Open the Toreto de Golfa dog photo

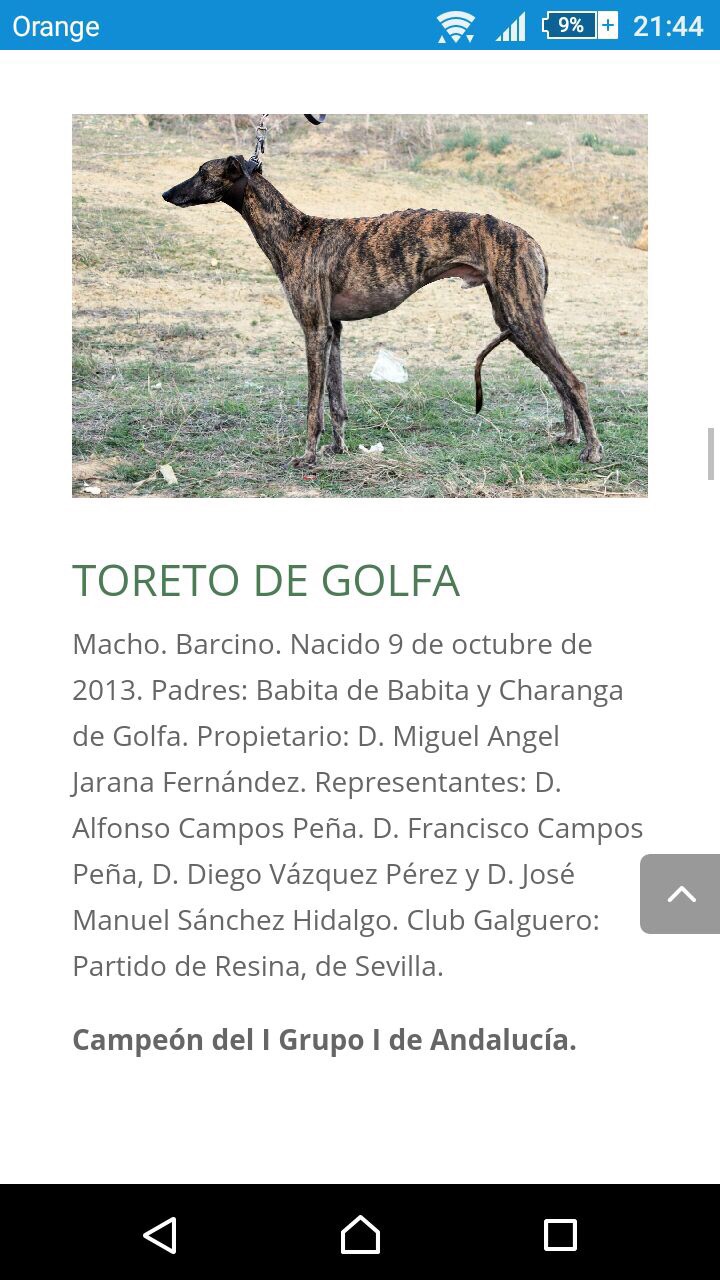pos(360,305)
